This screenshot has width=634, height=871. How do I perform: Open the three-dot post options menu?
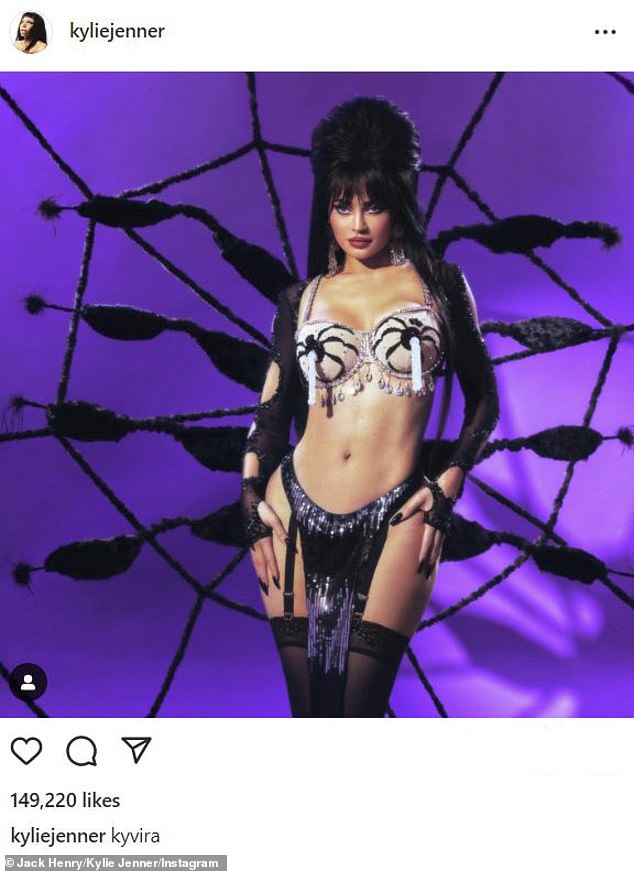pyautogui.click(x=605, y=32)
